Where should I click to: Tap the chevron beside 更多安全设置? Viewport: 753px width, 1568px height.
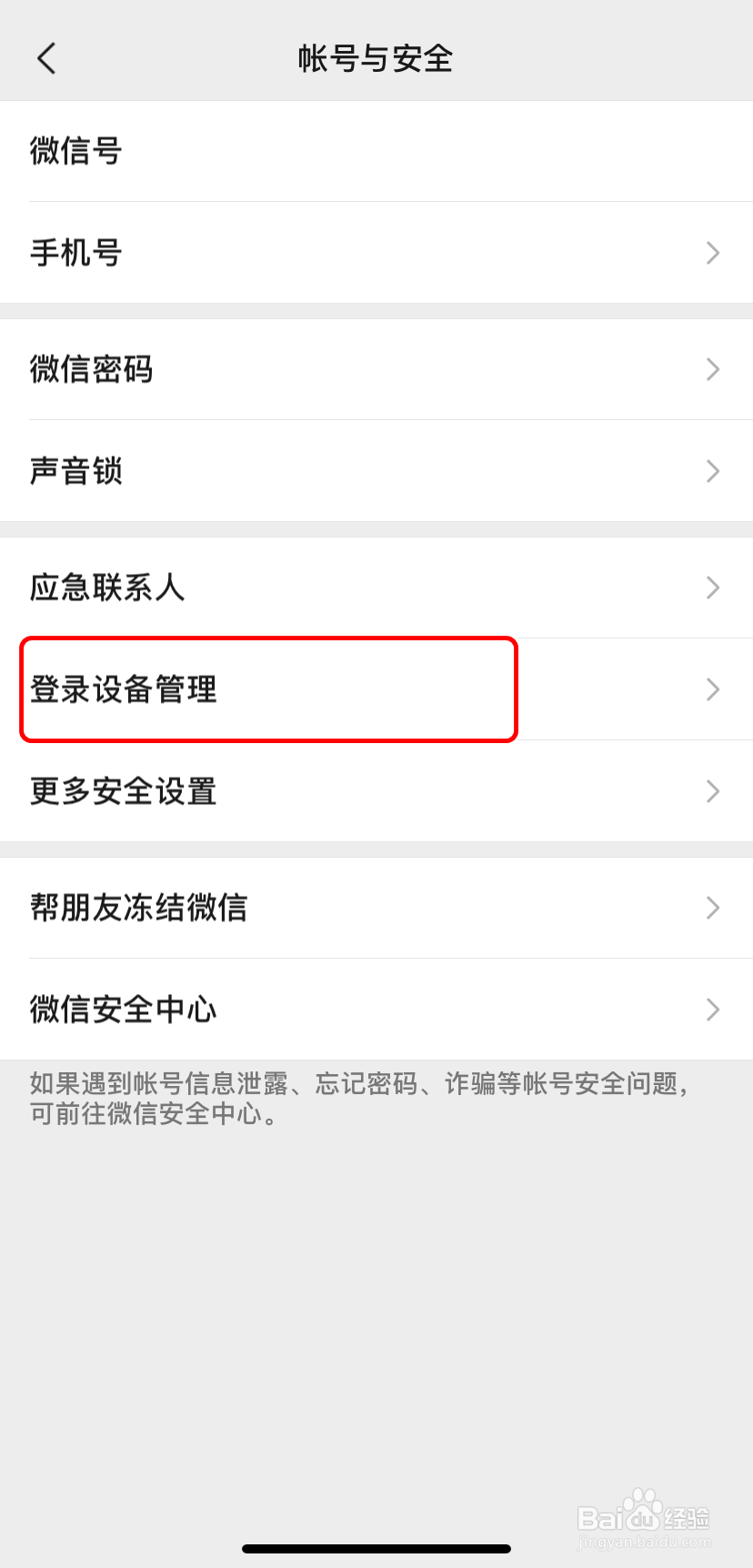pos(713,791)
